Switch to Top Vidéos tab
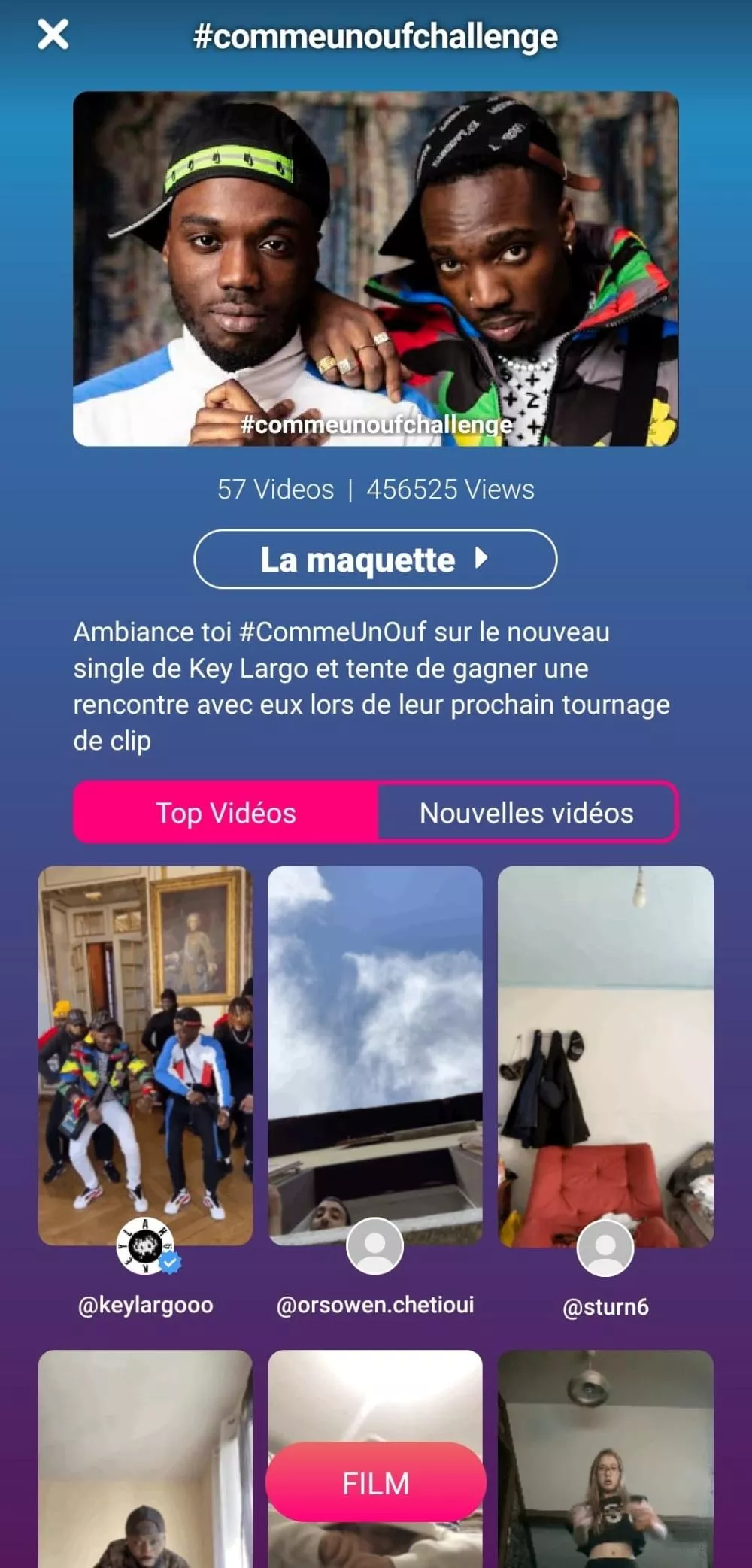Image resolution: width=752 pixels, height=1568 pixels. point(226,813)
